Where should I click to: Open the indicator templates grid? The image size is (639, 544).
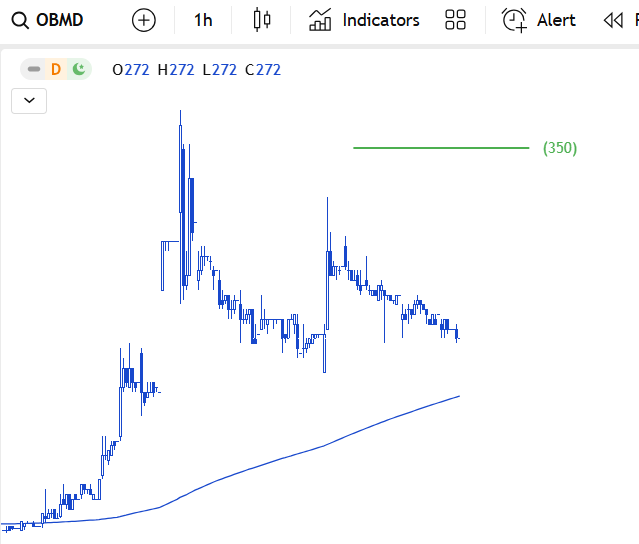(x=456, y=20)
